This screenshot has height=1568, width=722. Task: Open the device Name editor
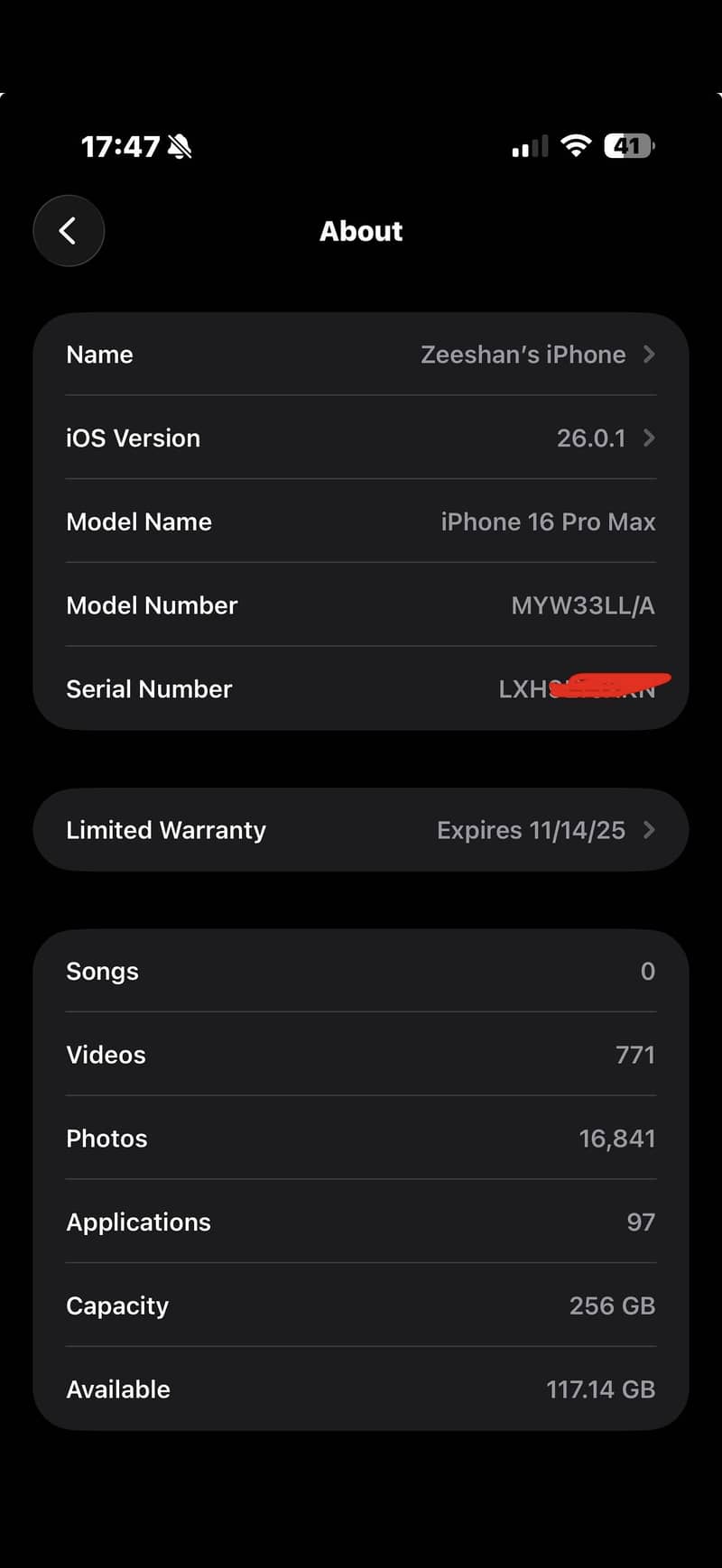(x=361, y=354)
